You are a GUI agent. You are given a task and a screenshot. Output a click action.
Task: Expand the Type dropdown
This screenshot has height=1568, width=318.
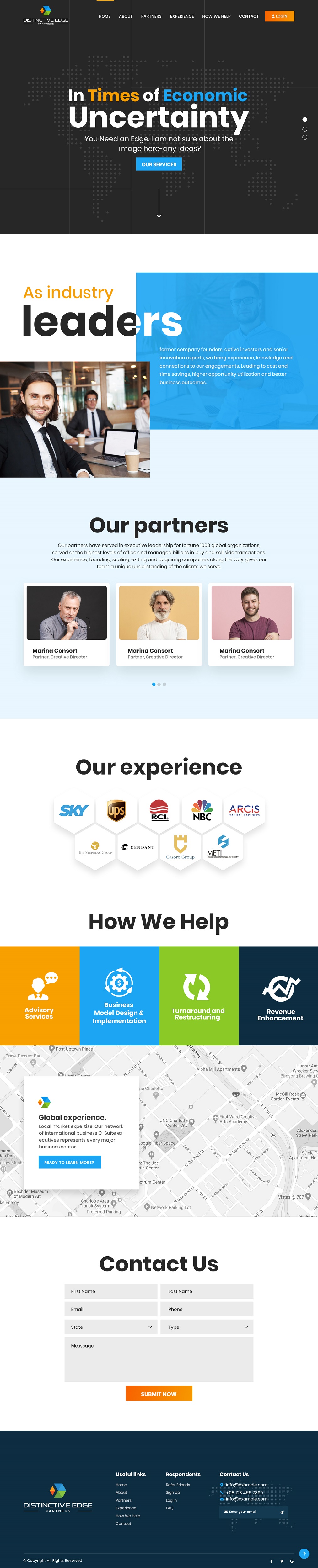click(x=207, y=1327)
